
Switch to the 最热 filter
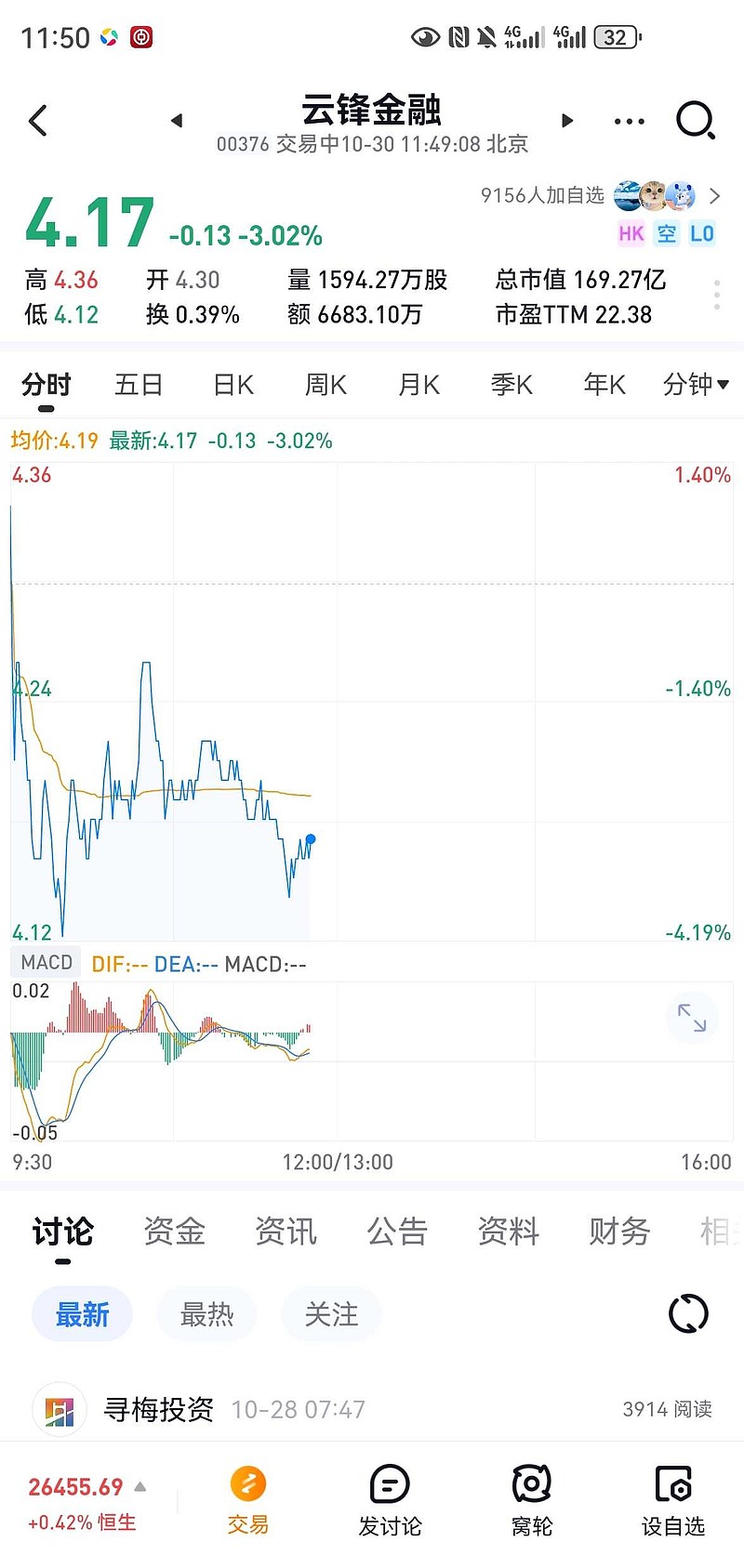coord(206,1314)
